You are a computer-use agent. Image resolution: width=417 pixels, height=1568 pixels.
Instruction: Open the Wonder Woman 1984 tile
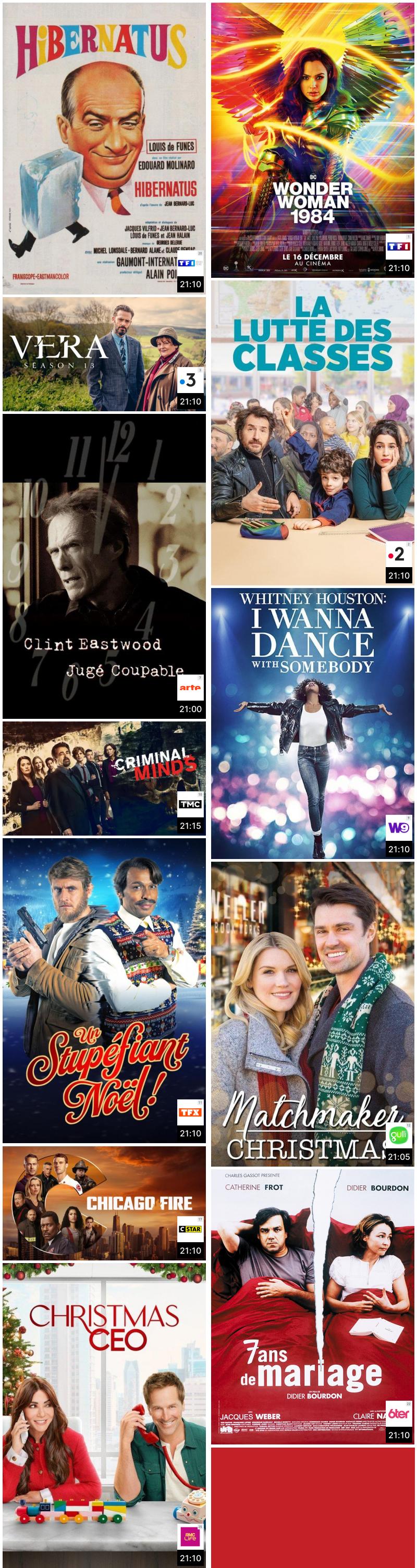(x=312, y=140)
